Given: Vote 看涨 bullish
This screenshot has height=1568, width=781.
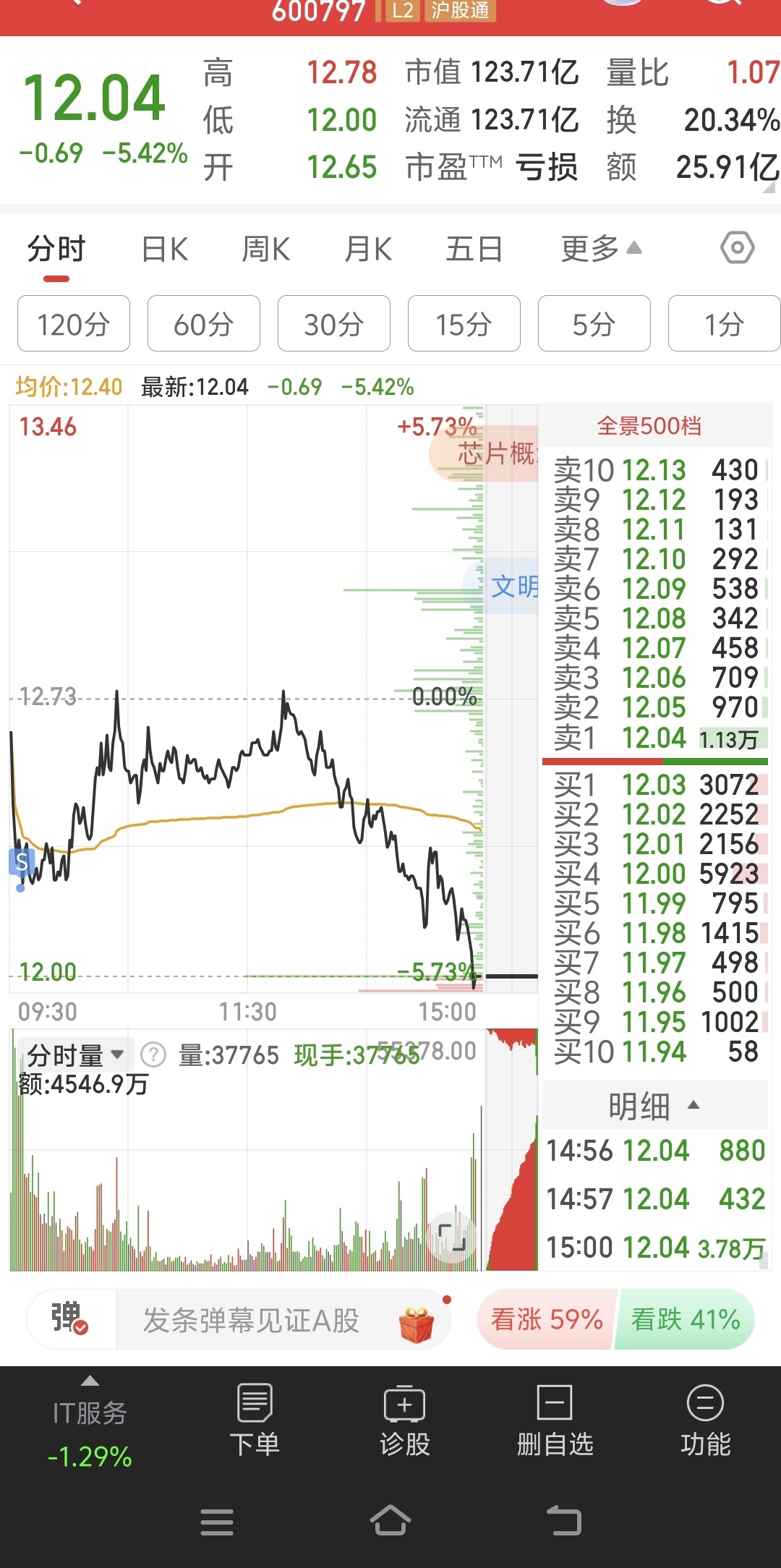Looking at the screenshot, I should [x=547, y=1319].
